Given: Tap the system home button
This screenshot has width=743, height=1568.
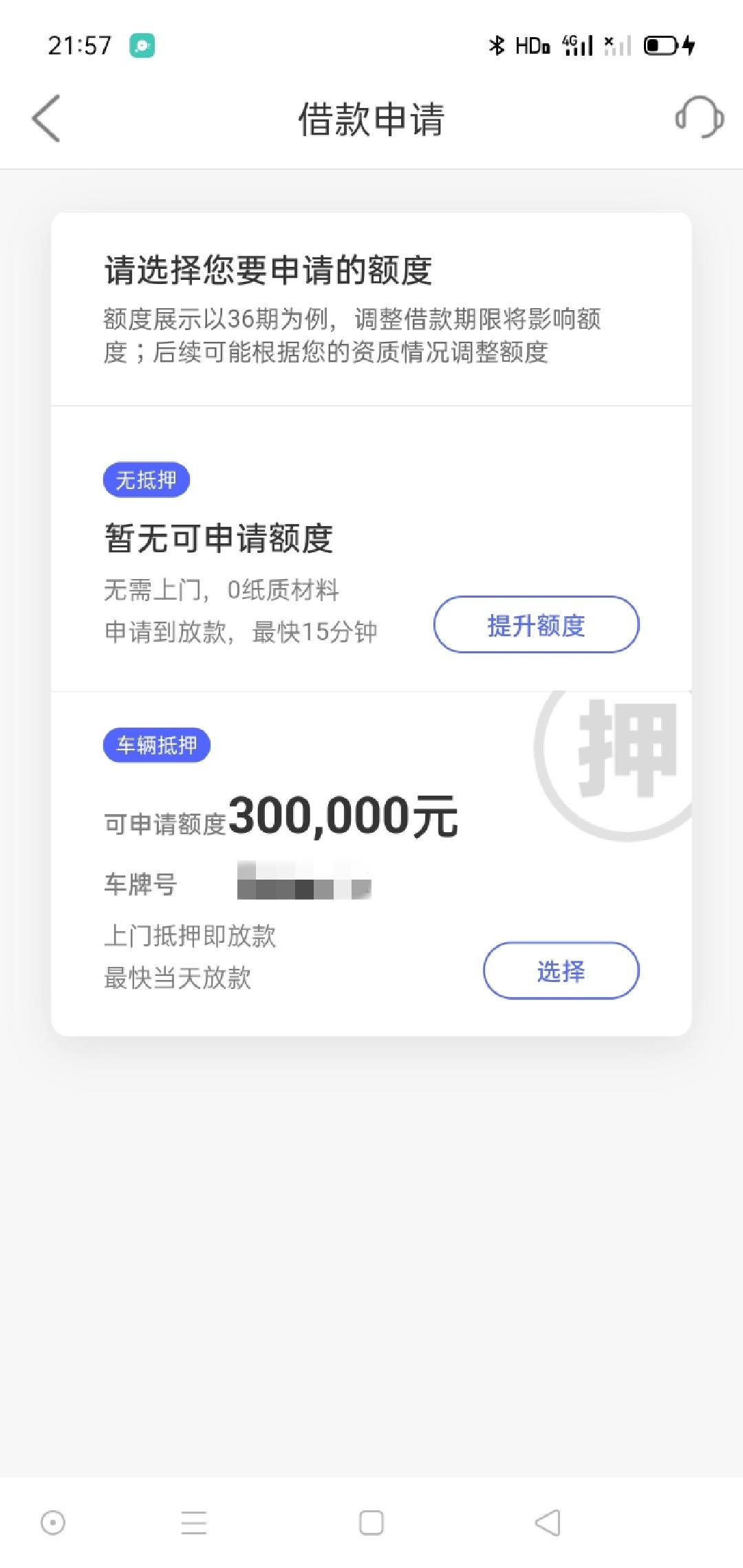Looking at the screenshot, I should (x=371, y=1523).
